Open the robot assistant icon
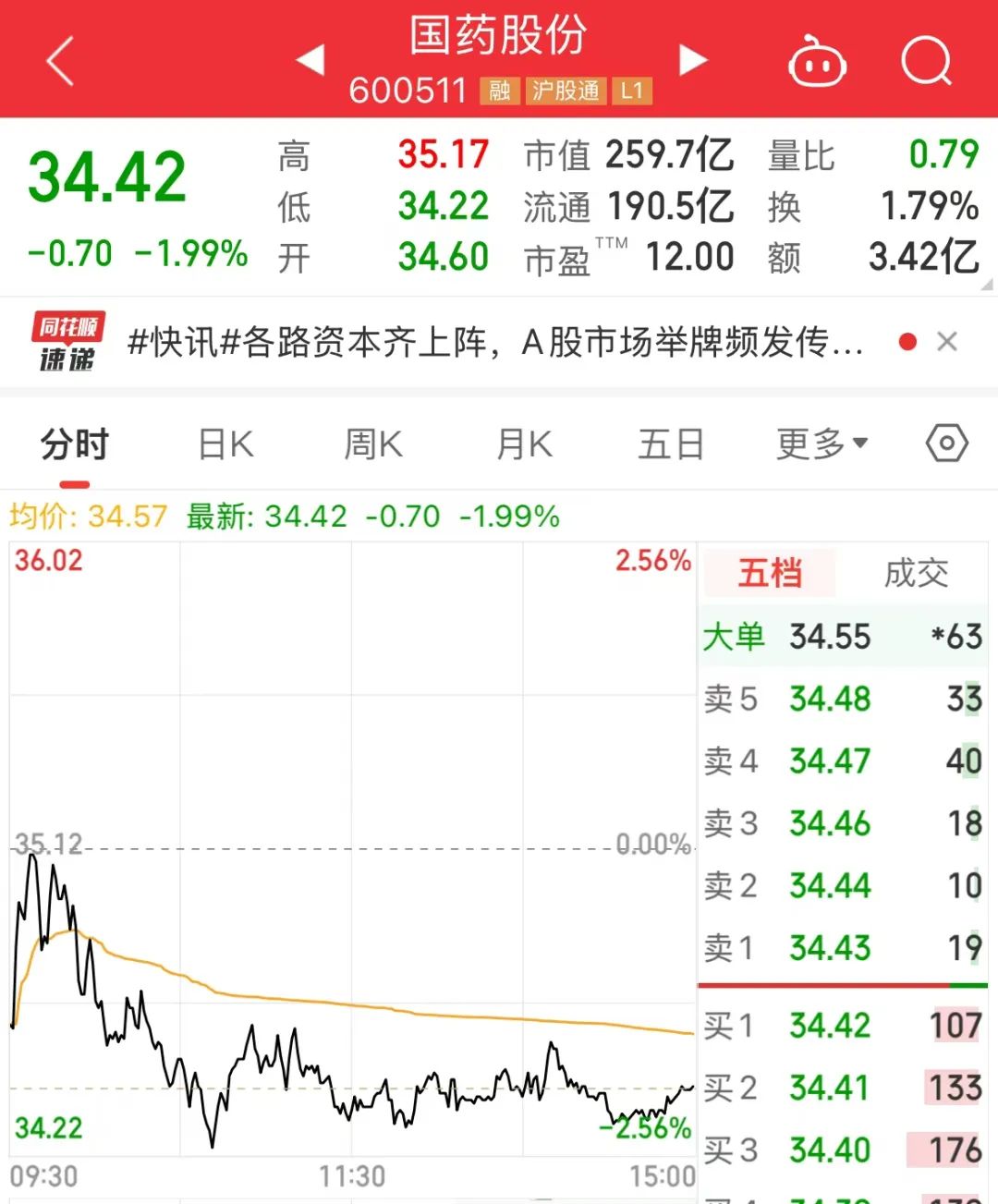The image size is (998, 1204). pyautogui.click(x=817, y=62)
